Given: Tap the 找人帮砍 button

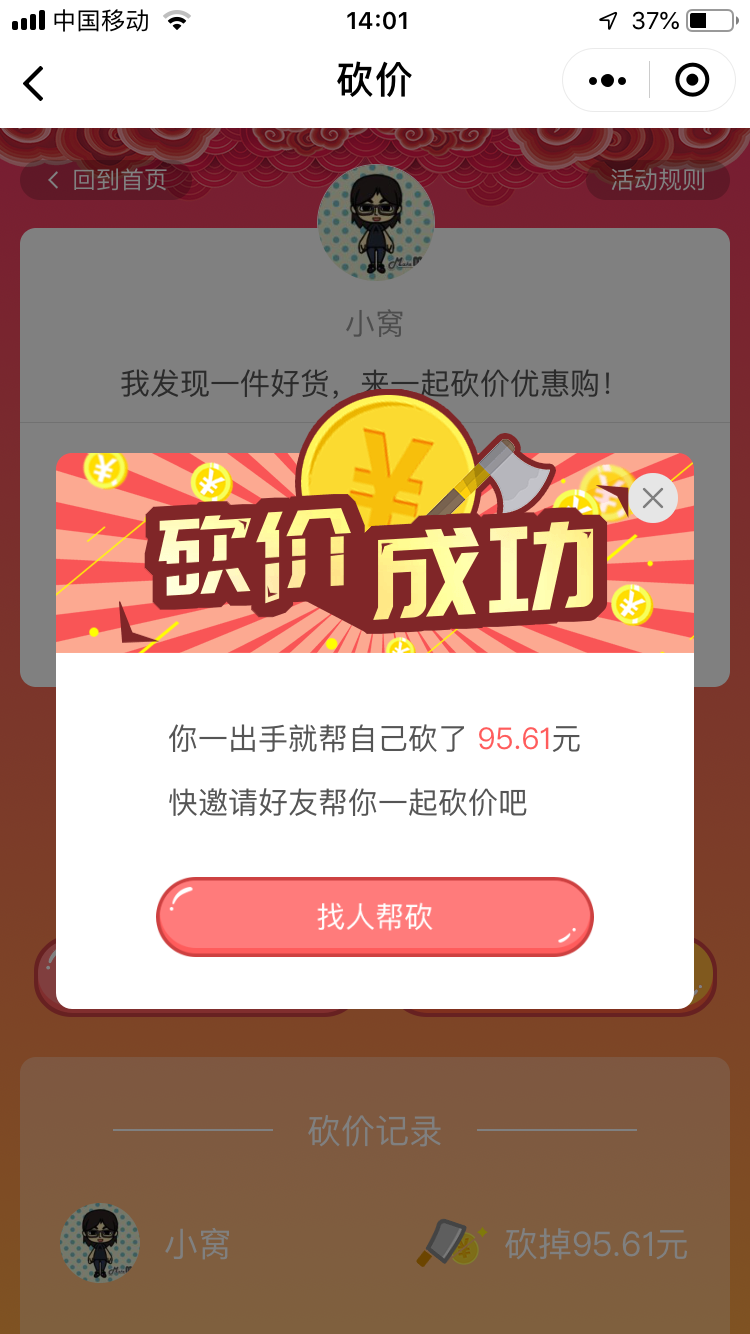Looking at the screenshot, I should 374,916.
